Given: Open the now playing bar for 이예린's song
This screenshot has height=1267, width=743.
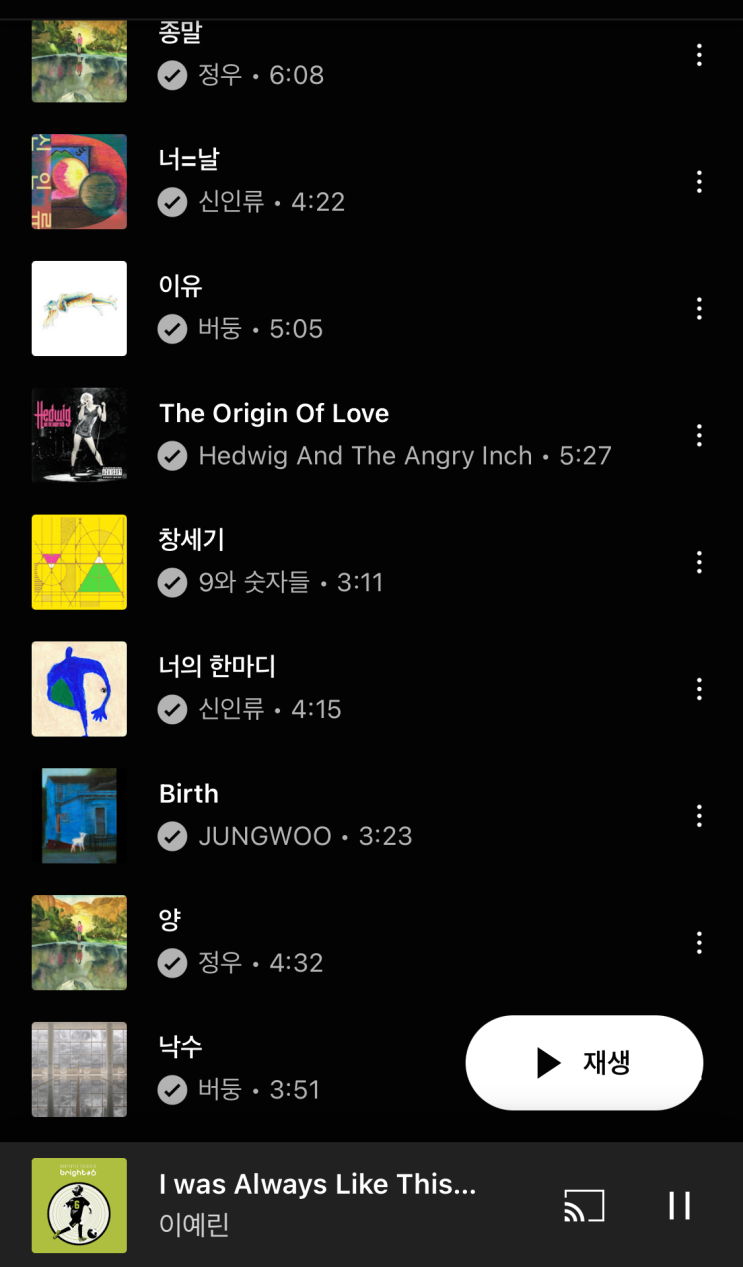Looking at the screenshot, I should pyautogui.click(x=317, y=1205).
